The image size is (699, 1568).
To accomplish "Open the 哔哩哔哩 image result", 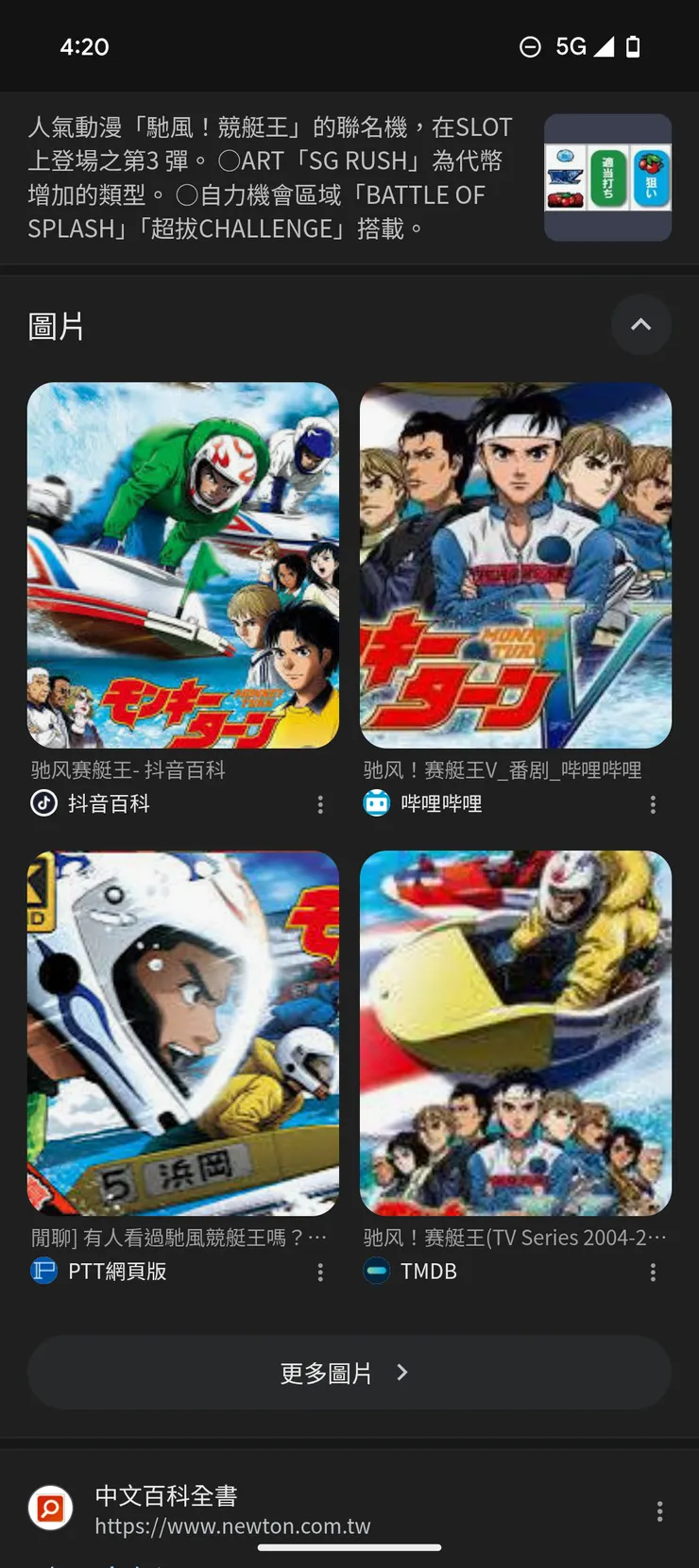I will point(515,565).
